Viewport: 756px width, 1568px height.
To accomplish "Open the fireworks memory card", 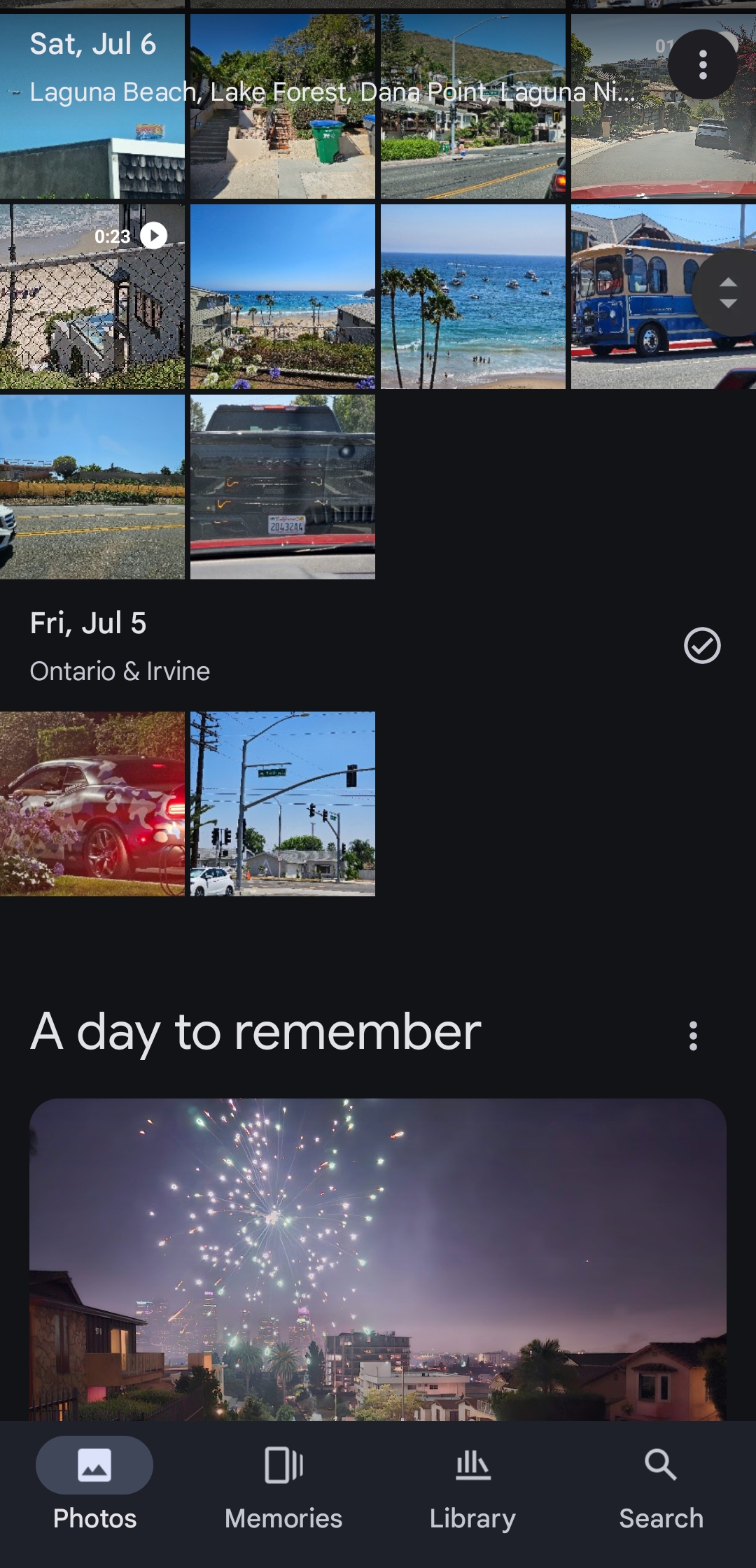I will pyautogui.click(x=378, y=1259).
